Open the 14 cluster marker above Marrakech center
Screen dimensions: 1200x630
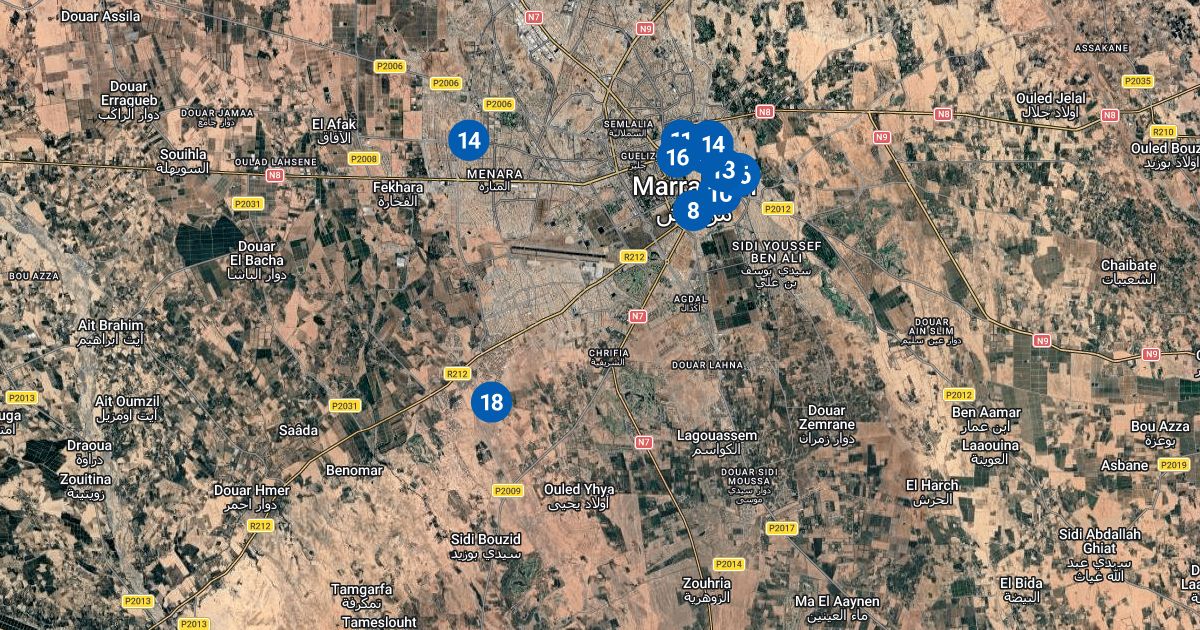coord(713,143)
